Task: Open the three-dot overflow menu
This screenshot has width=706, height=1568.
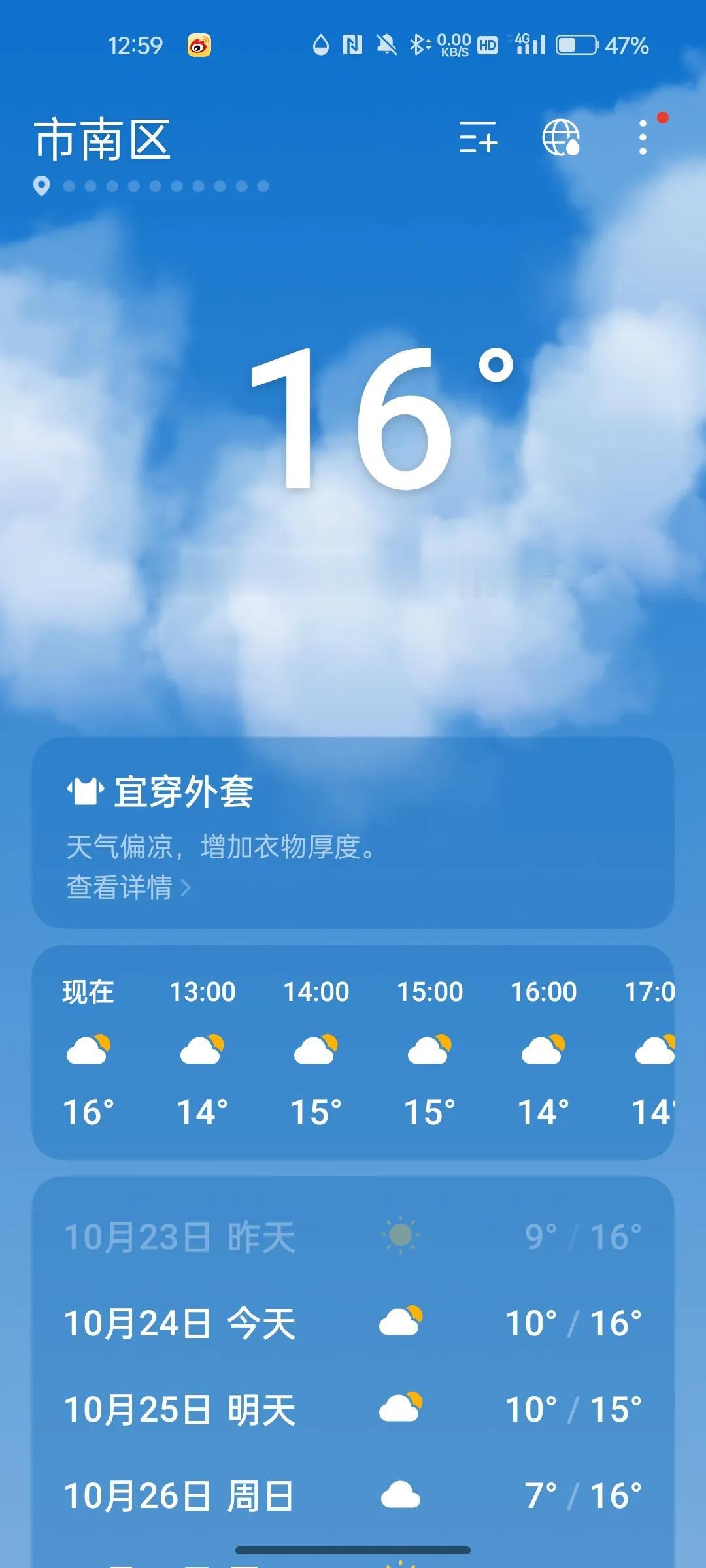Action: (x=643, y=137)
